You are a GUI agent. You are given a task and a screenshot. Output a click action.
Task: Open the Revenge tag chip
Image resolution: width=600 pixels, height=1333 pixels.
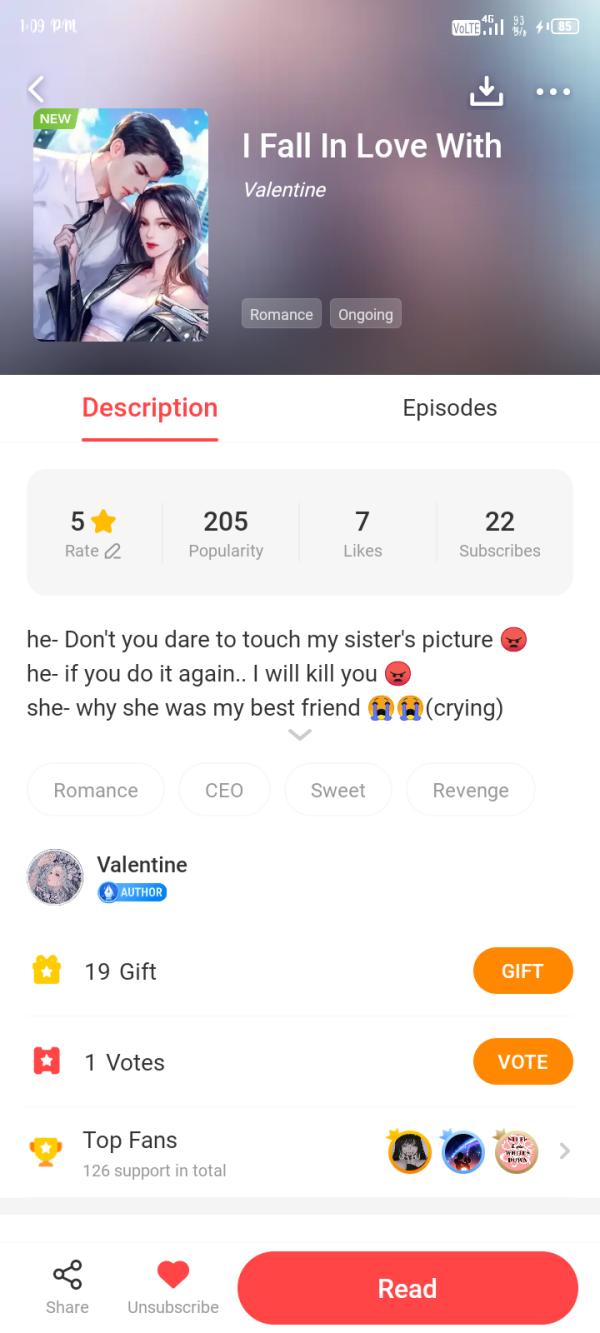coord(470,790)
